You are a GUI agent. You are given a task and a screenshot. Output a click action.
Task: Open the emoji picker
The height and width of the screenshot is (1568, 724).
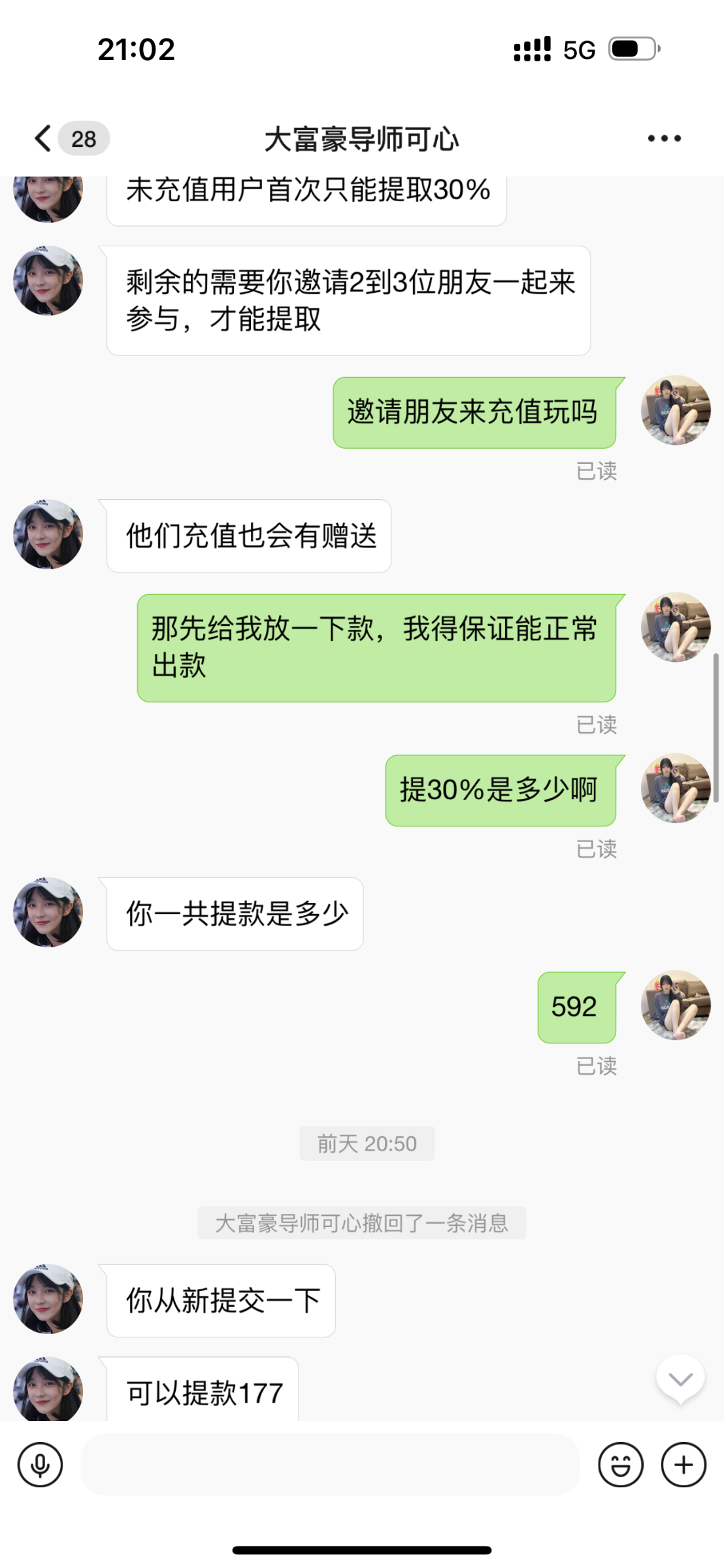click(620, 1465)
